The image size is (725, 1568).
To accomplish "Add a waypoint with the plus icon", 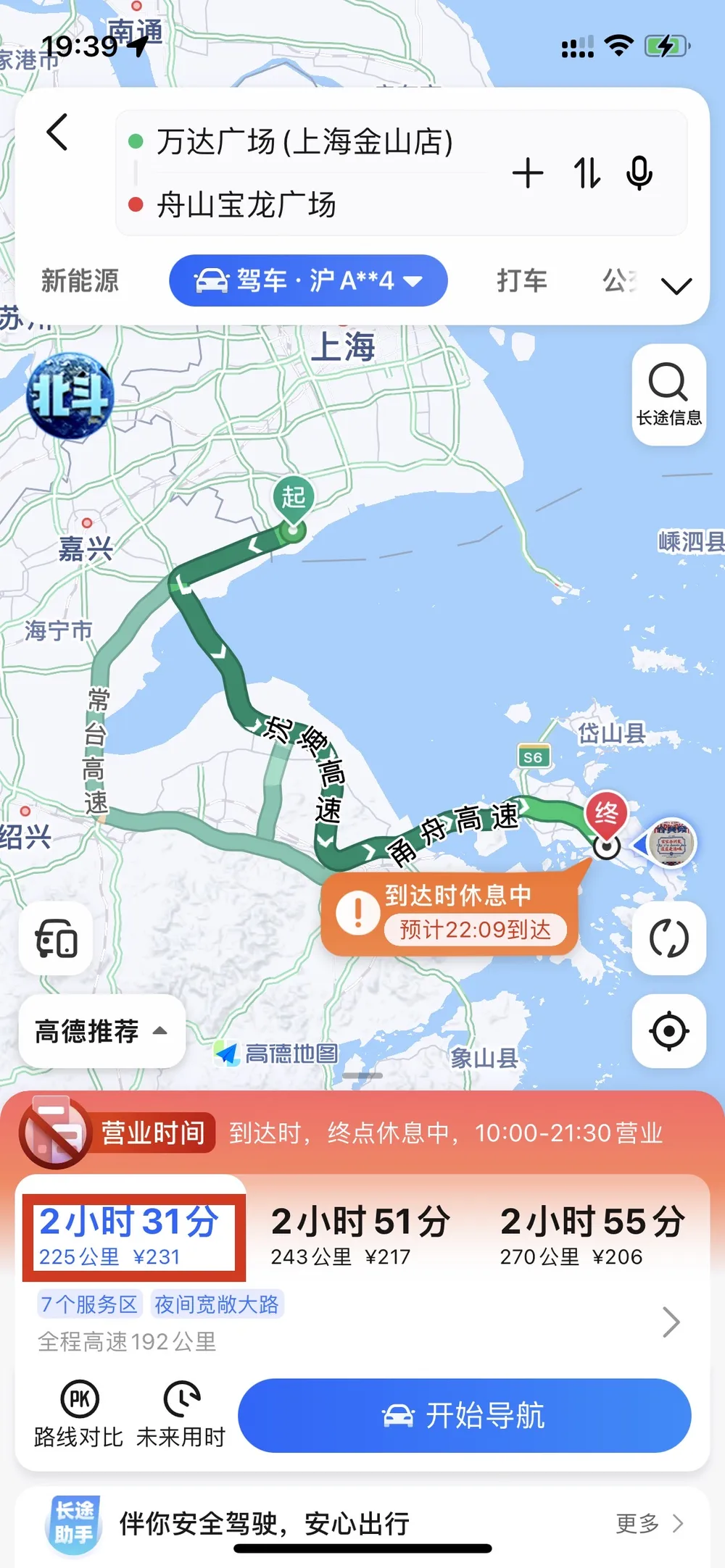I will [528, 174].
